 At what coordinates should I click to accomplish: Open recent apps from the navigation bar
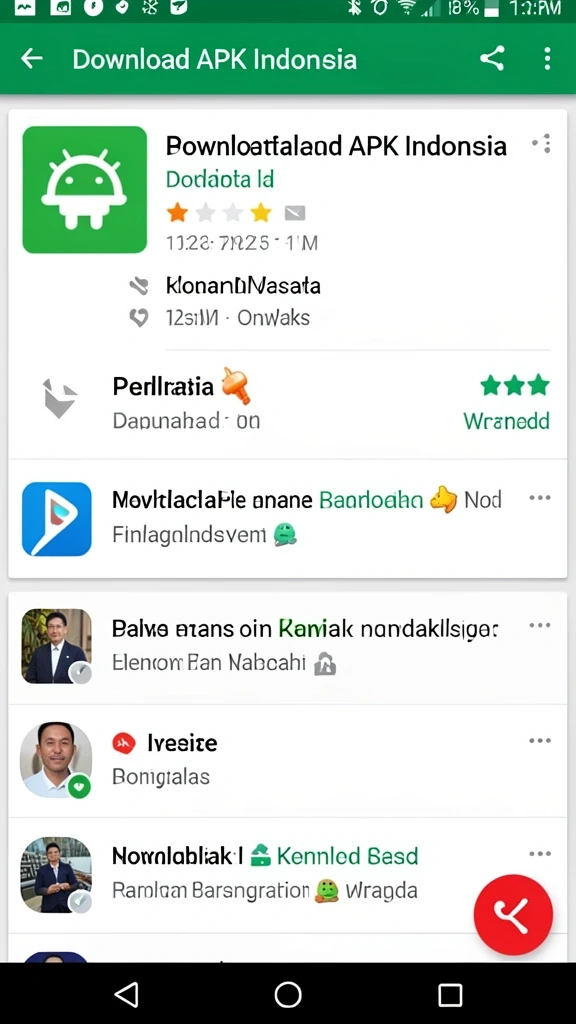coord(450,995)
